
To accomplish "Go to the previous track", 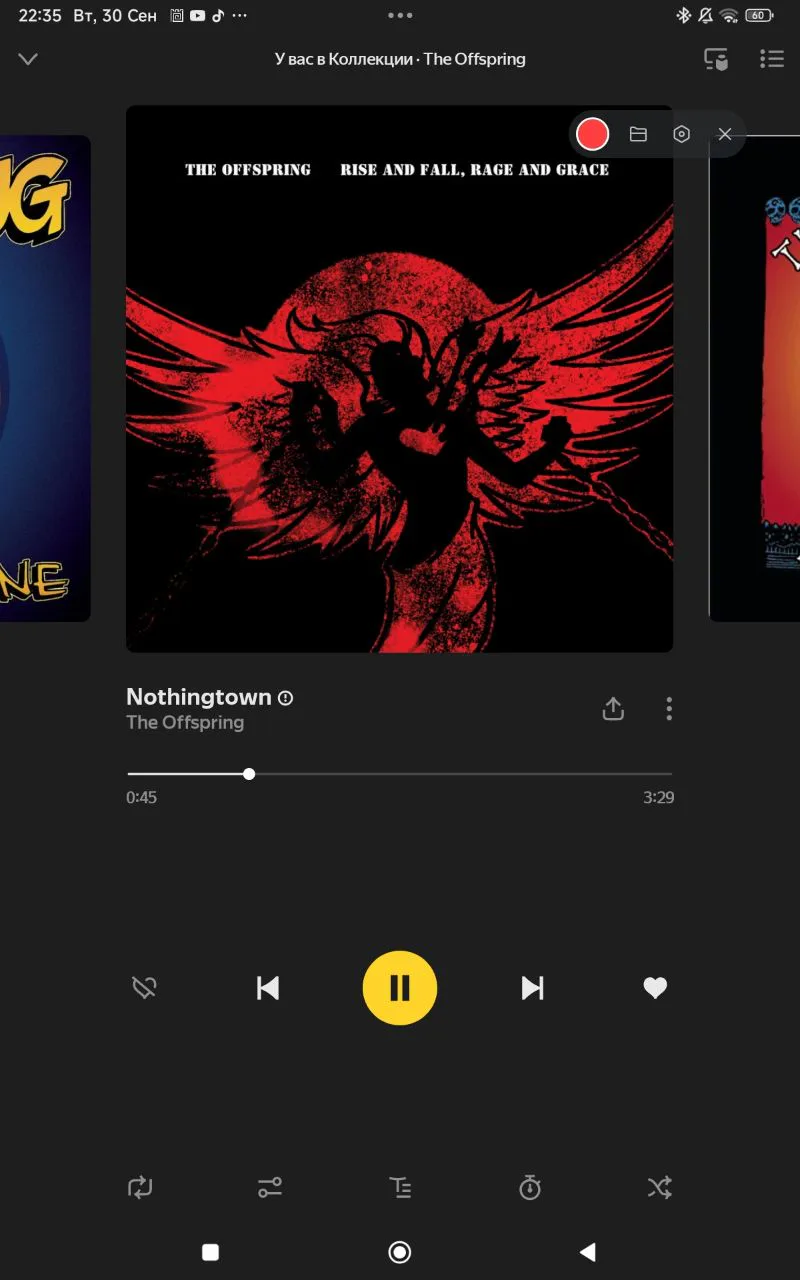I will [268, 988].
